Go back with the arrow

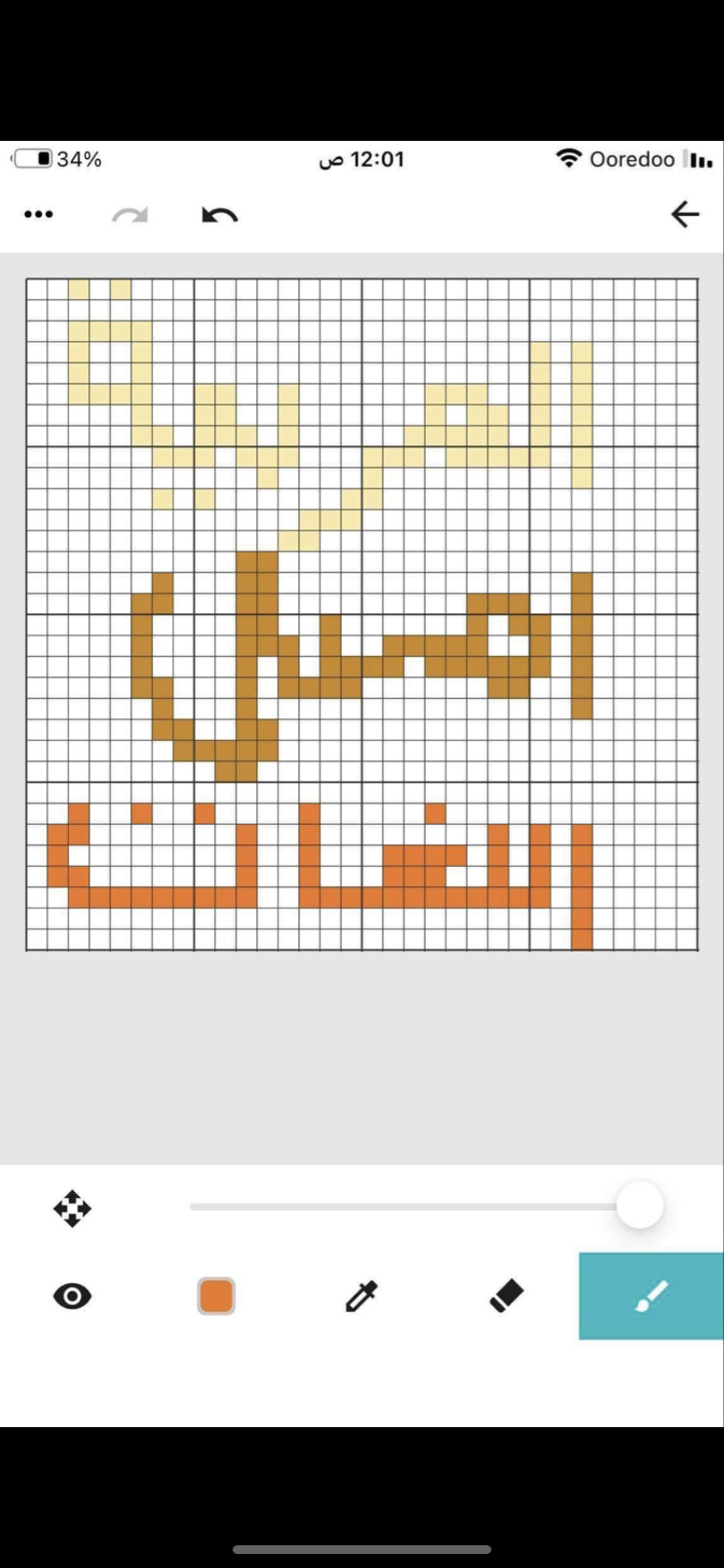[685, 214]
